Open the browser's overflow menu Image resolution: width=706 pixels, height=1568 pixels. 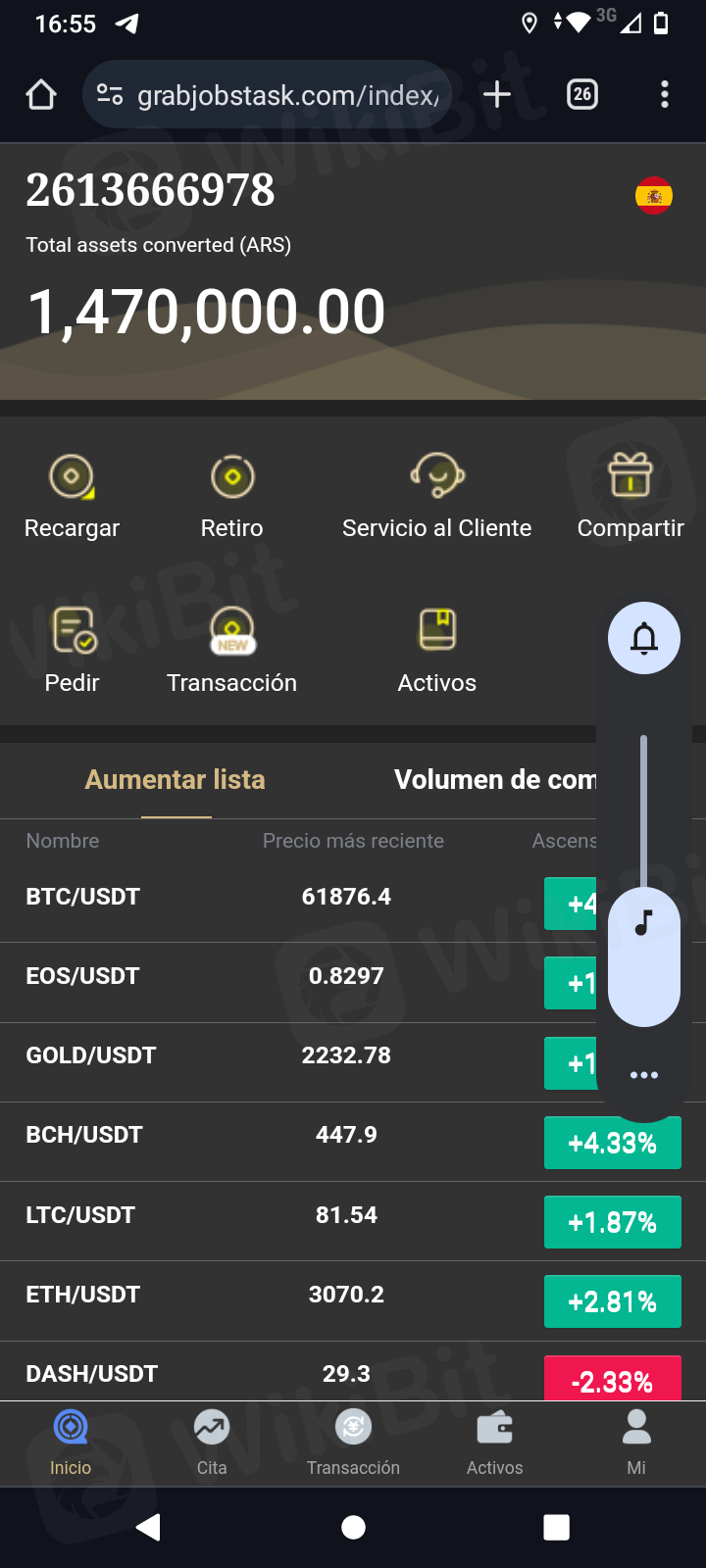(x=665, y=94)
